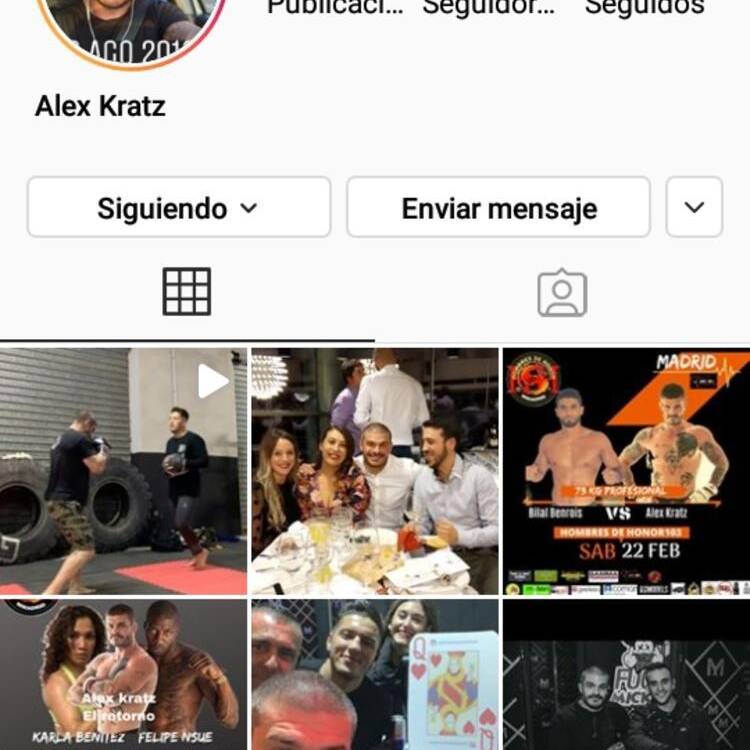Open the restaurant dinner group photo
Viewport: 750px width, 750px height.
point(375,471)
